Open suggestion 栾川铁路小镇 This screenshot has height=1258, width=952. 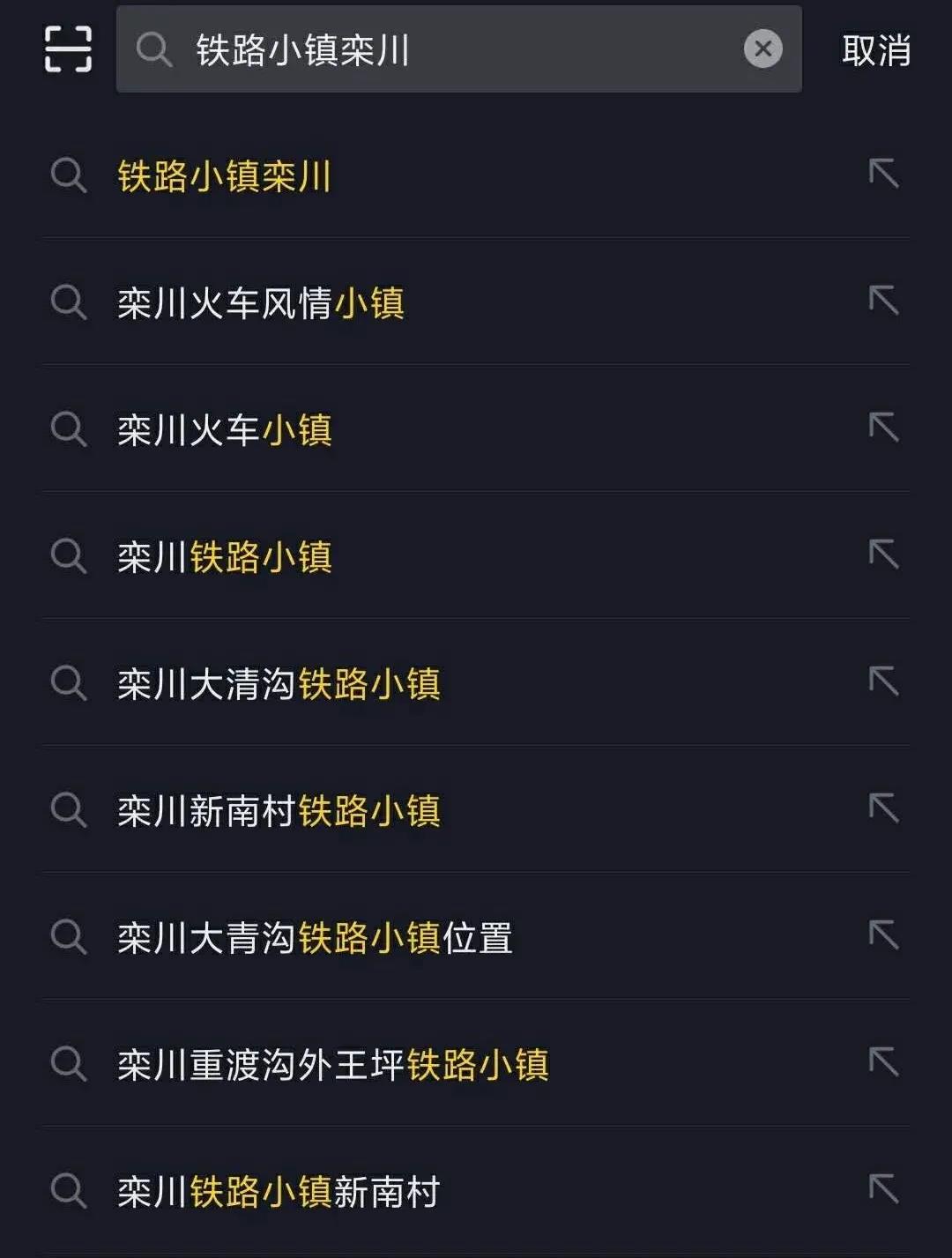coord(225,557)
